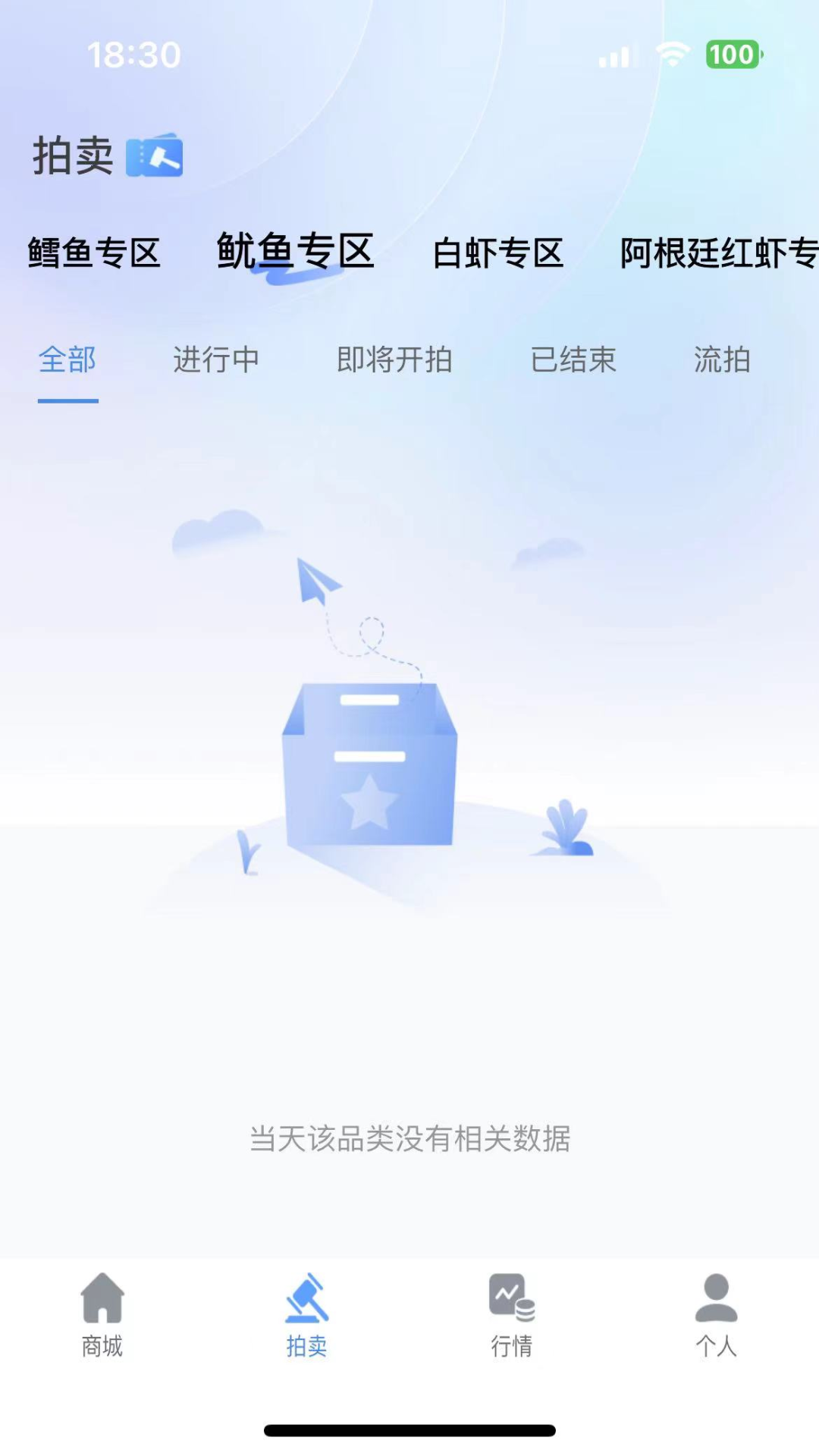Screen dimensions: 819x1456
Task: Switch to the 鳕鱼专区 category tab
Action: pyautogui.click(x=94, y=253)
